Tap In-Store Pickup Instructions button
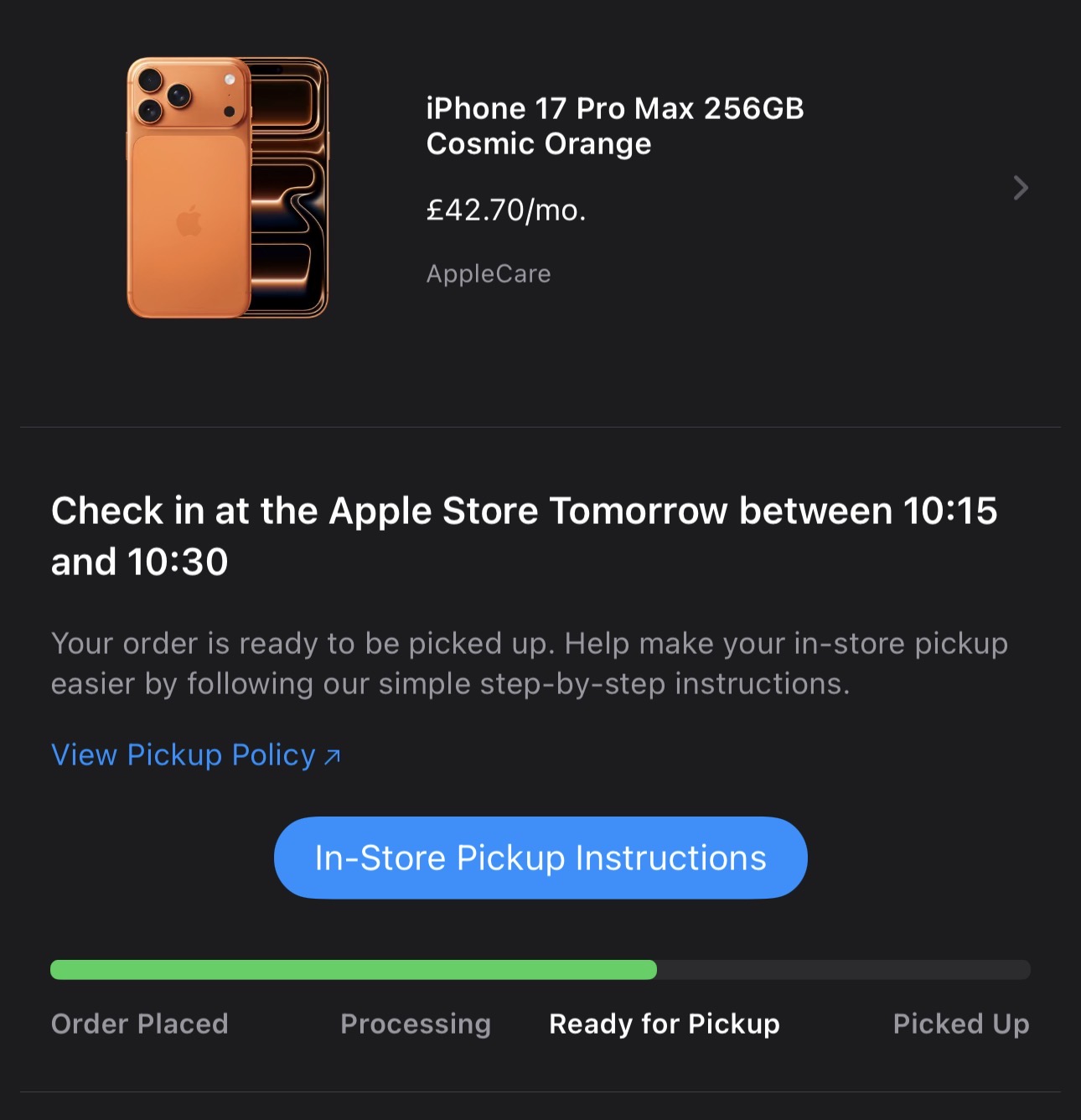 pyautogui.click(x=540, y=858)
